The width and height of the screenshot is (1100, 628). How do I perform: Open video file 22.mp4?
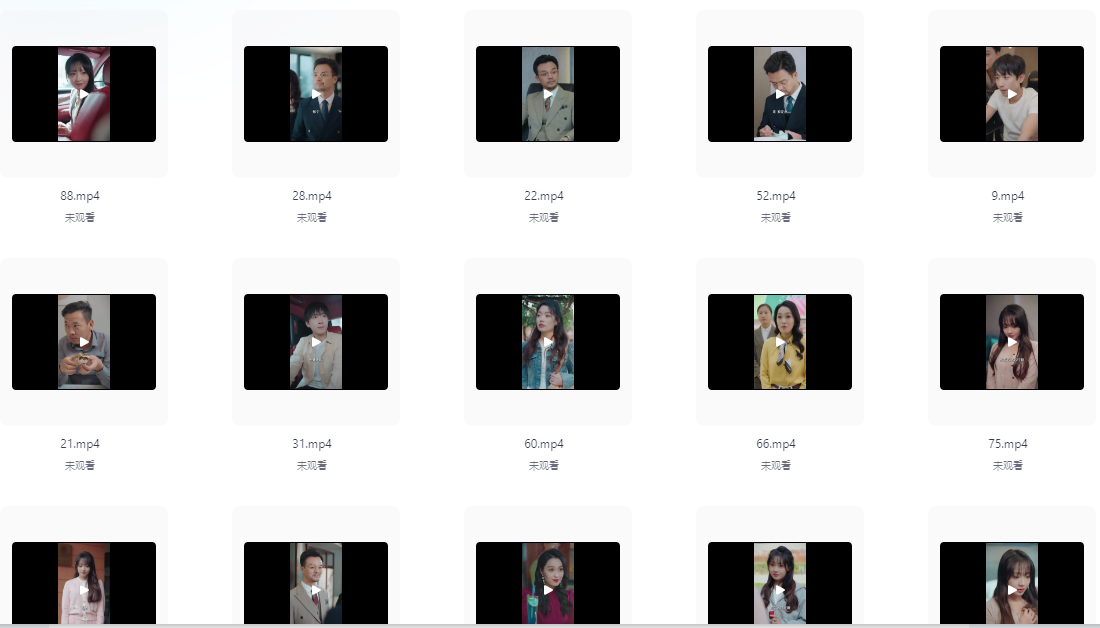(x=548, y=94)
